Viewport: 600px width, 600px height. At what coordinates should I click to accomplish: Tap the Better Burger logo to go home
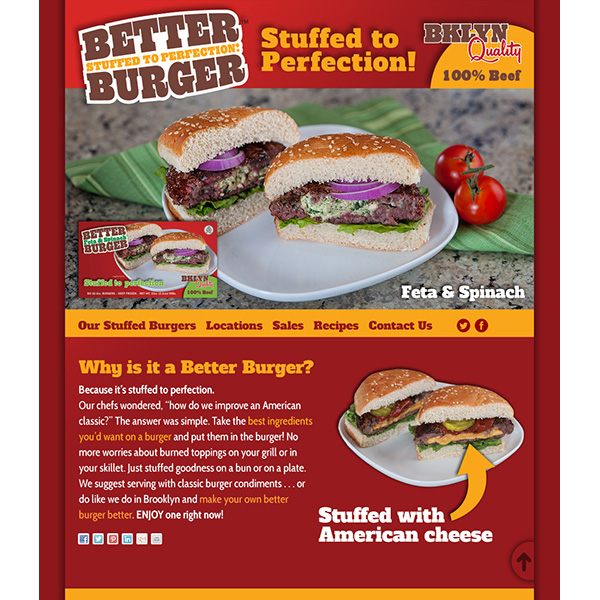pyautogui.click(x=162, y=56)
